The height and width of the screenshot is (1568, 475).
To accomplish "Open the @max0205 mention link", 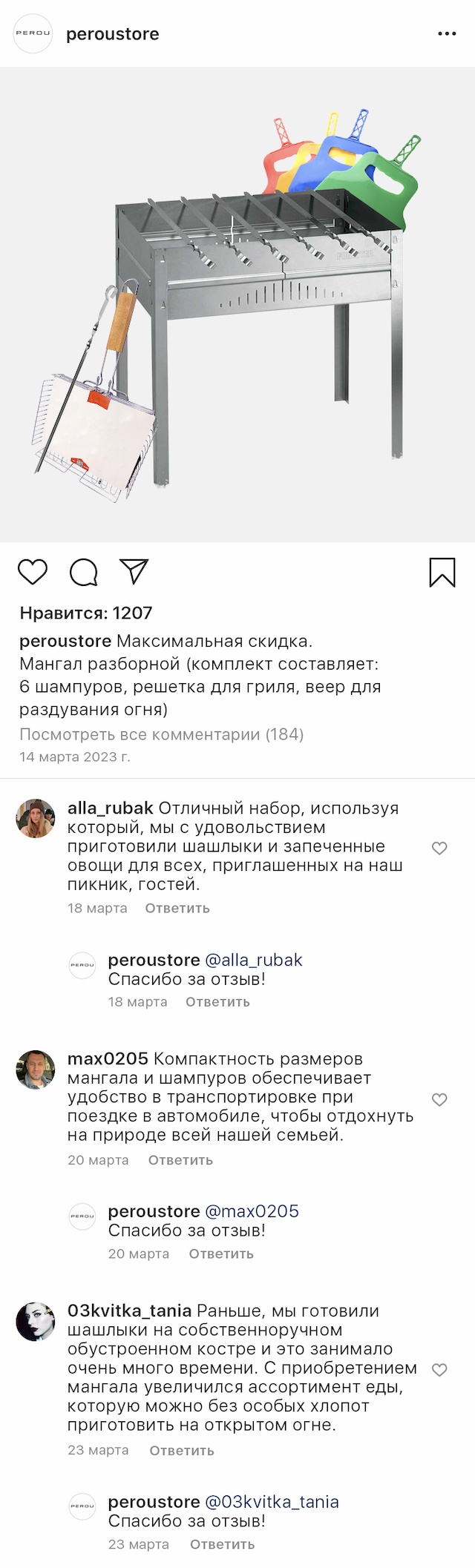I will pyautogui.click(x=252, y=1211).
